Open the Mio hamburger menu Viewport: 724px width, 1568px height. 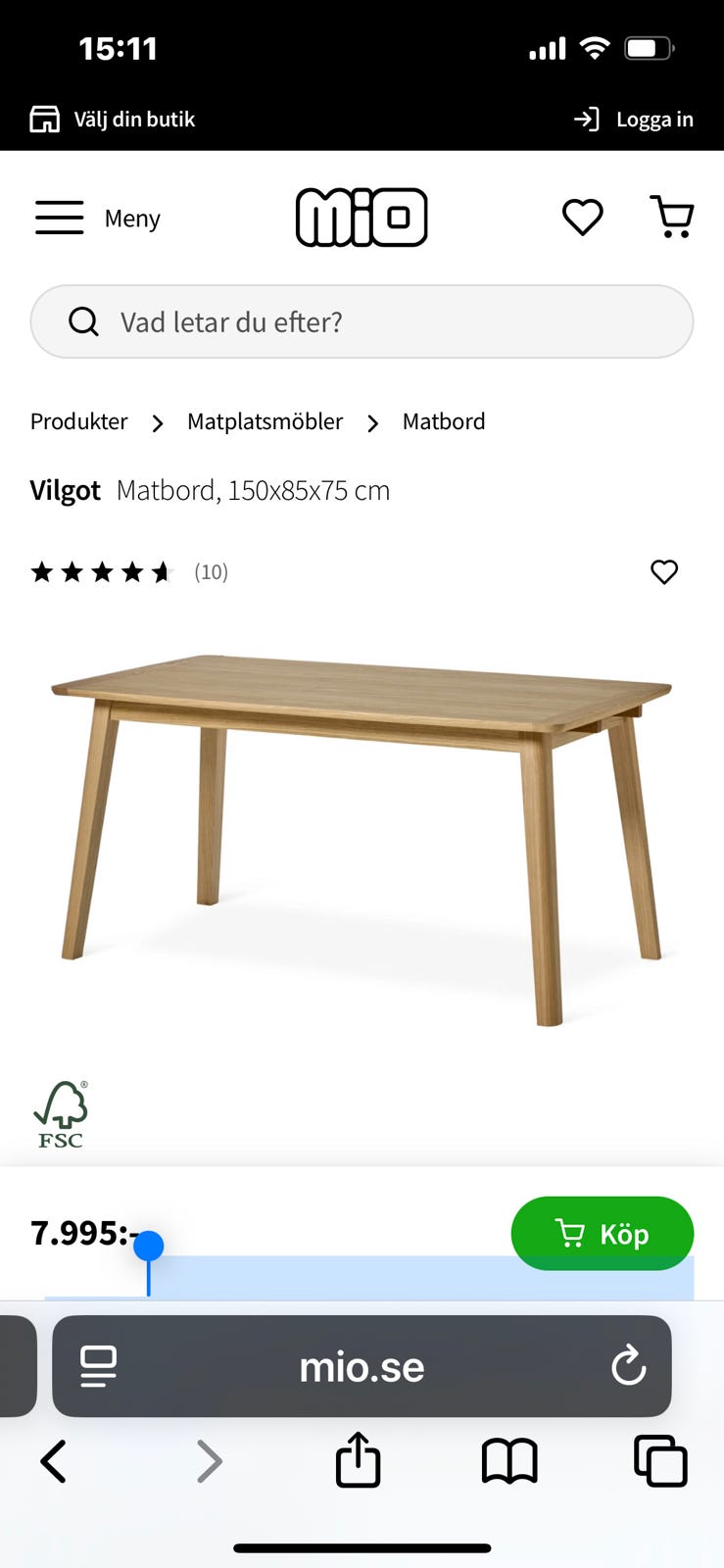click(x=59, y=218)
